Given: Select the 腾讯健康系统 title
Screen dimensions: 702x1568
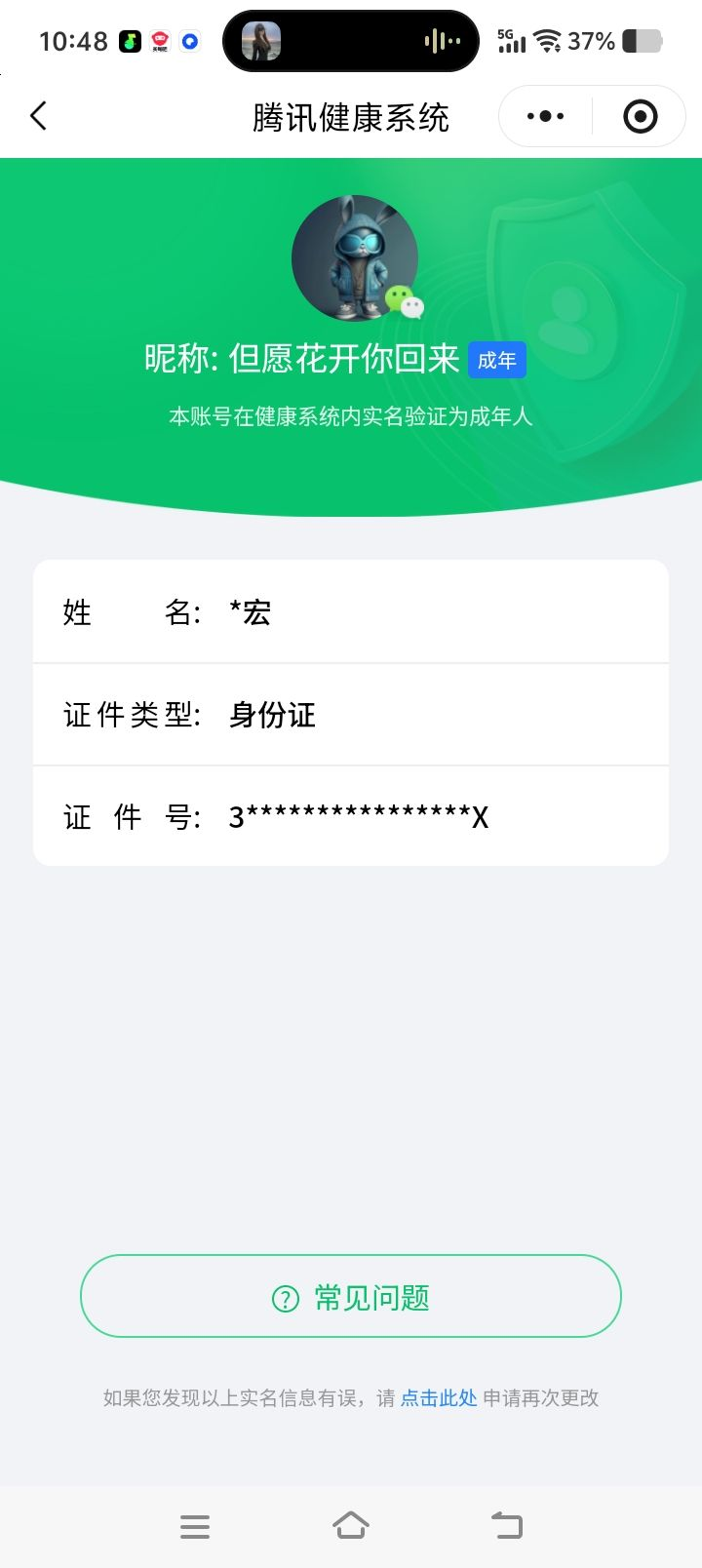Looking at the screenshot, I should [x=351, y=115].
